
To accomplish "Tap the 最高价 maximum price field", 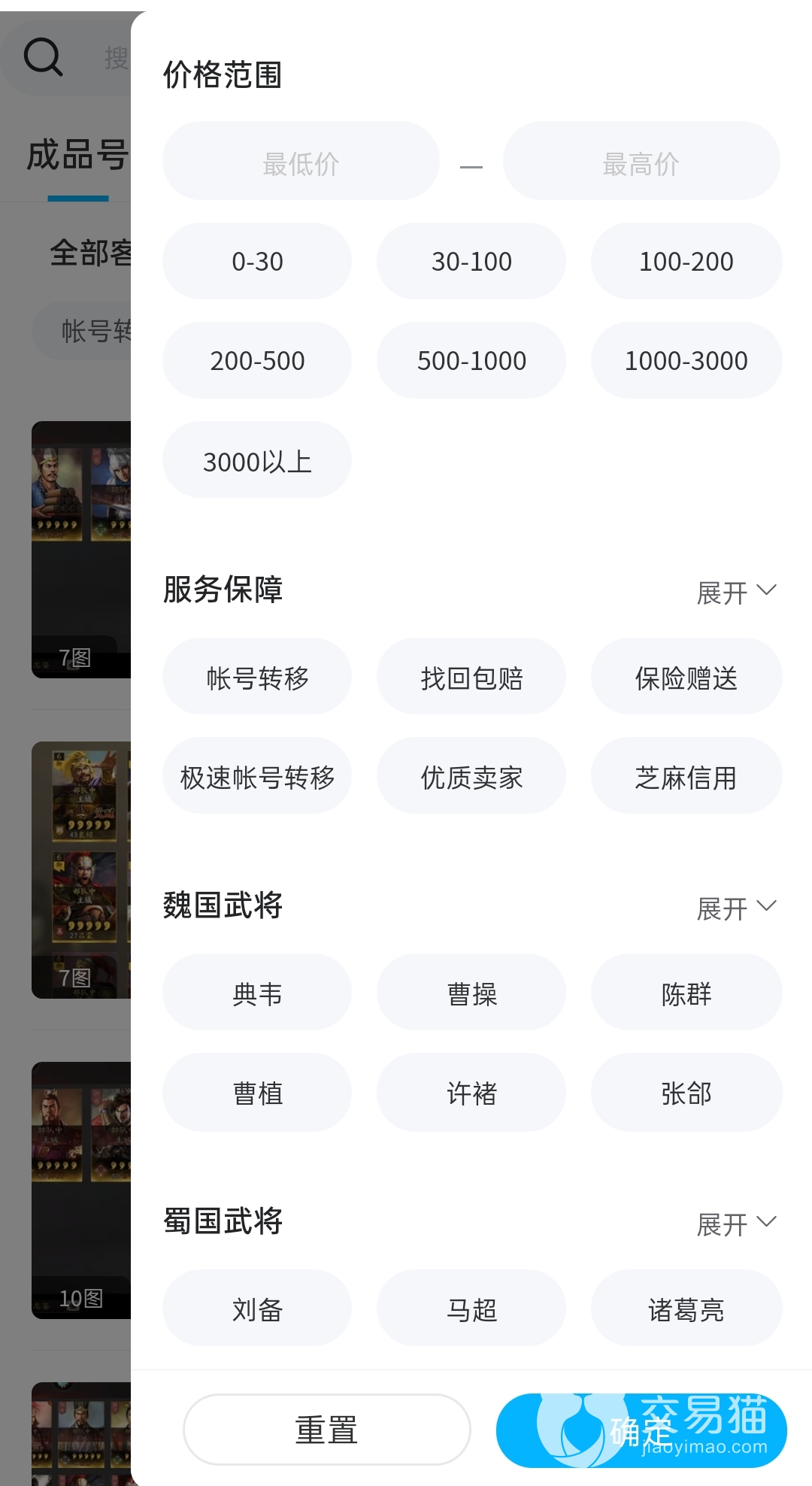I will click(x=641, y=162).
